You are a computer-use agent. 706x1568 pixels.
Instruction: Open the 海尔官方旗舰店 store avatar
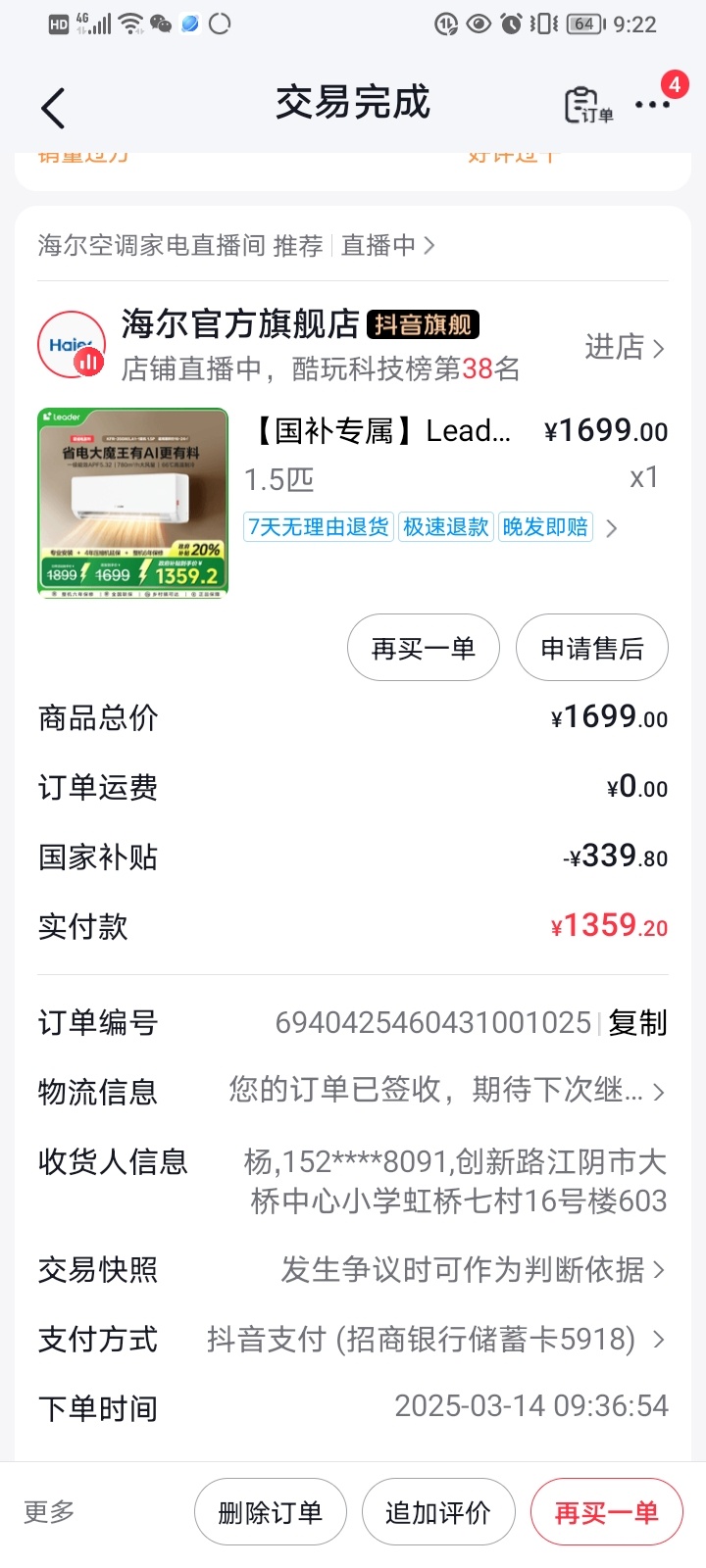coord(72,345)
